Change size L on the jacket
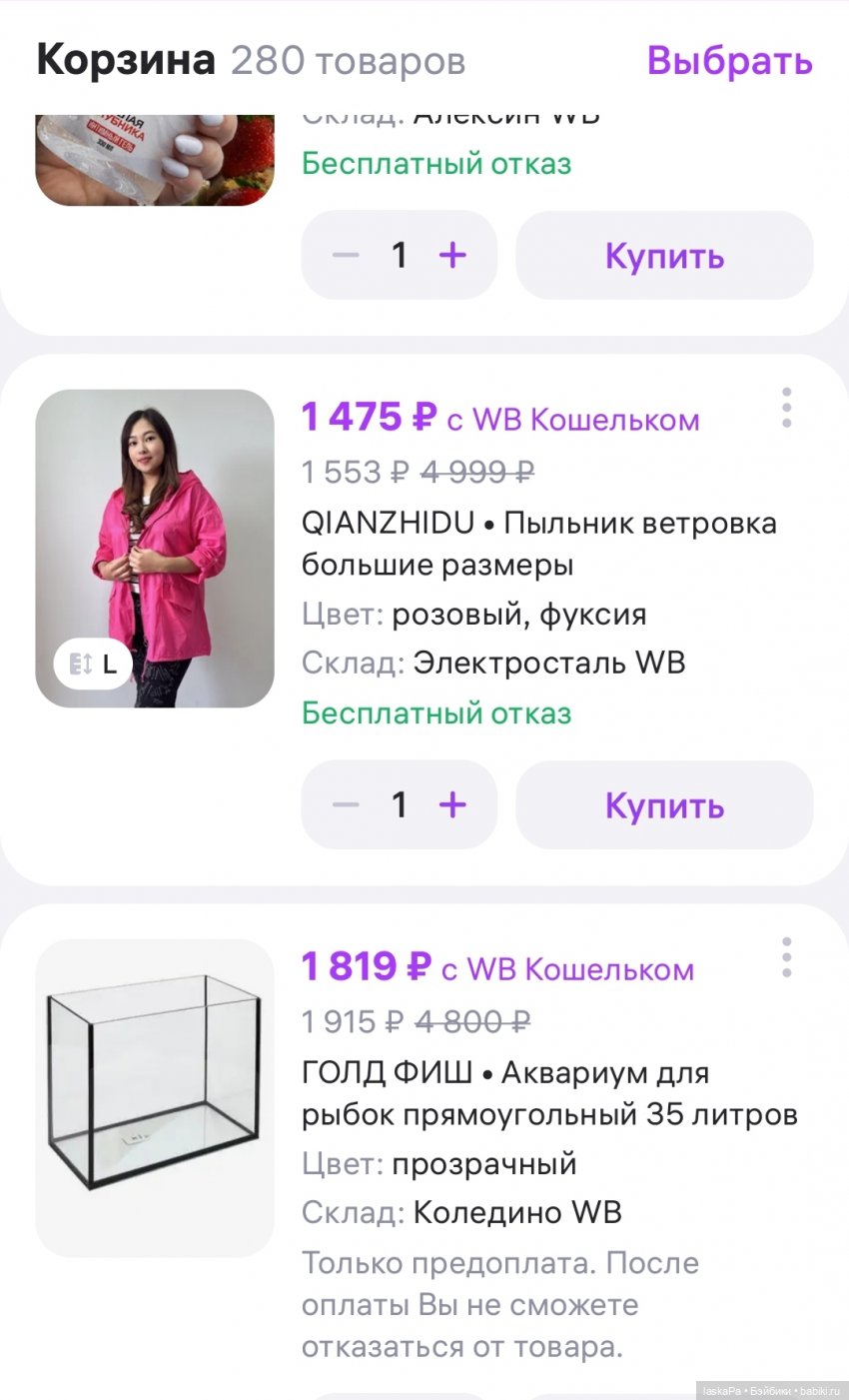 click(x=94, y=663)
